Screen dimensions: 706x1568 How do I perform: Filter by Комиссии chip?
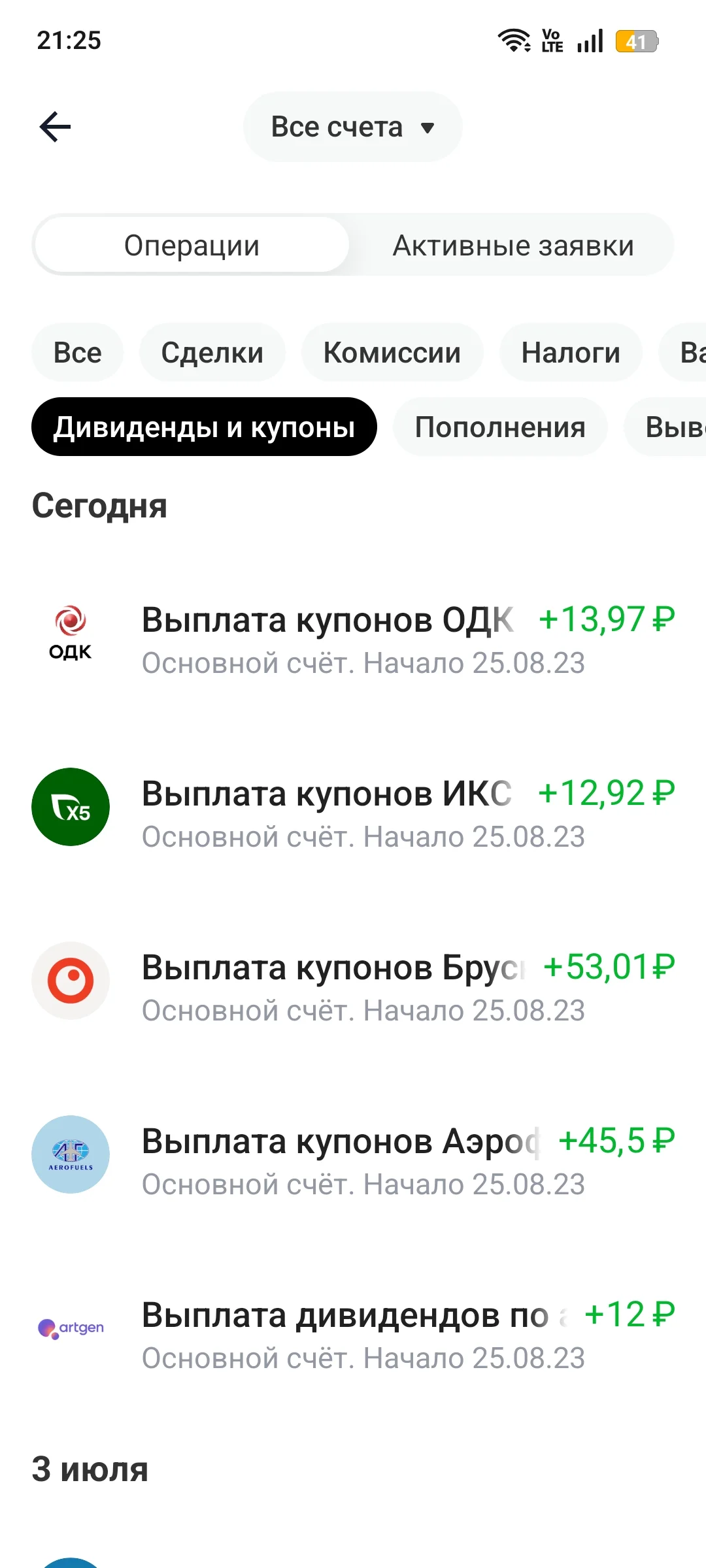click(x=392, y=352)
